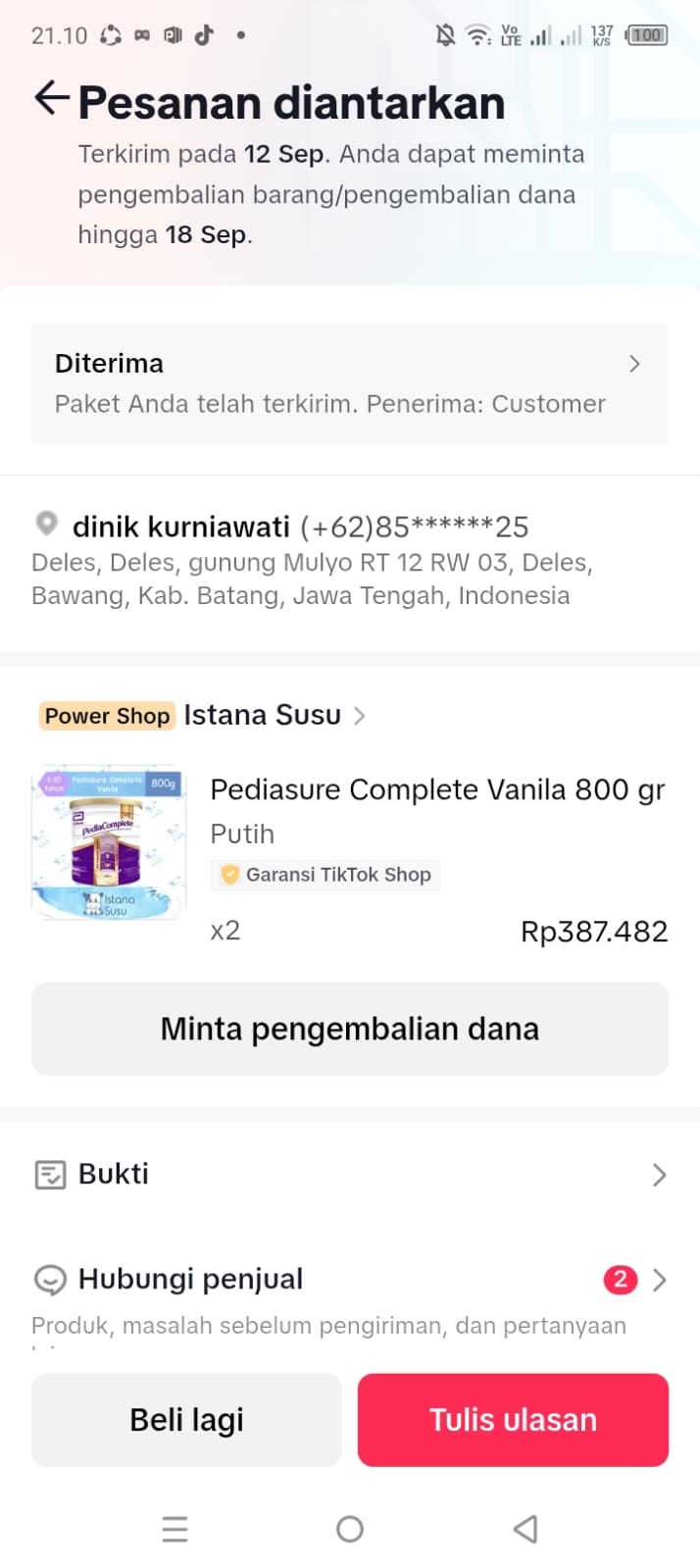This screenshot has width=700, height=1568.
Task: Visit the Istana Susu shop page
Action: point(263,716)
